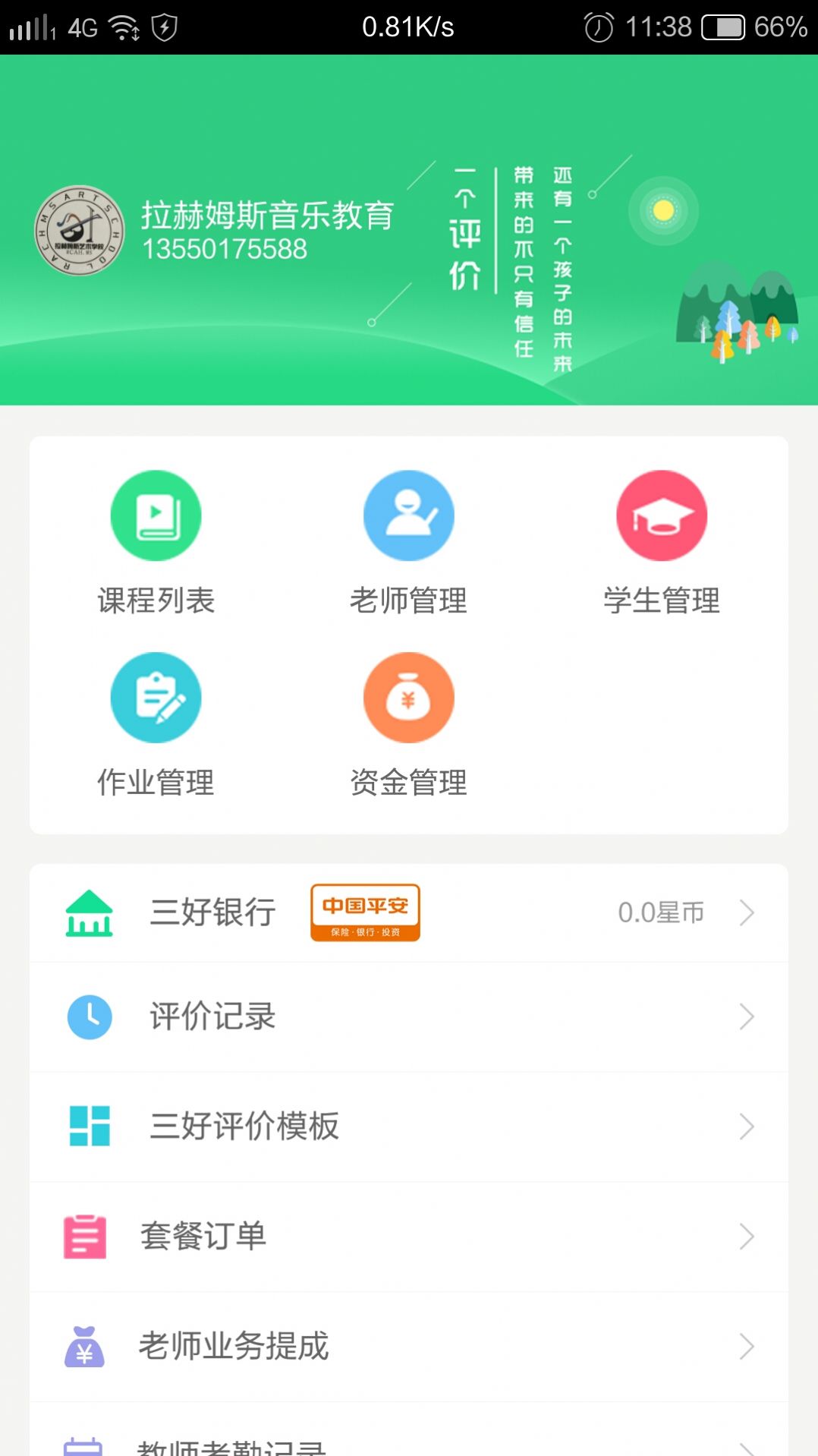Tap the phone number 13550175588
This screenshot has height=1456, width=818.
point(223,248)
